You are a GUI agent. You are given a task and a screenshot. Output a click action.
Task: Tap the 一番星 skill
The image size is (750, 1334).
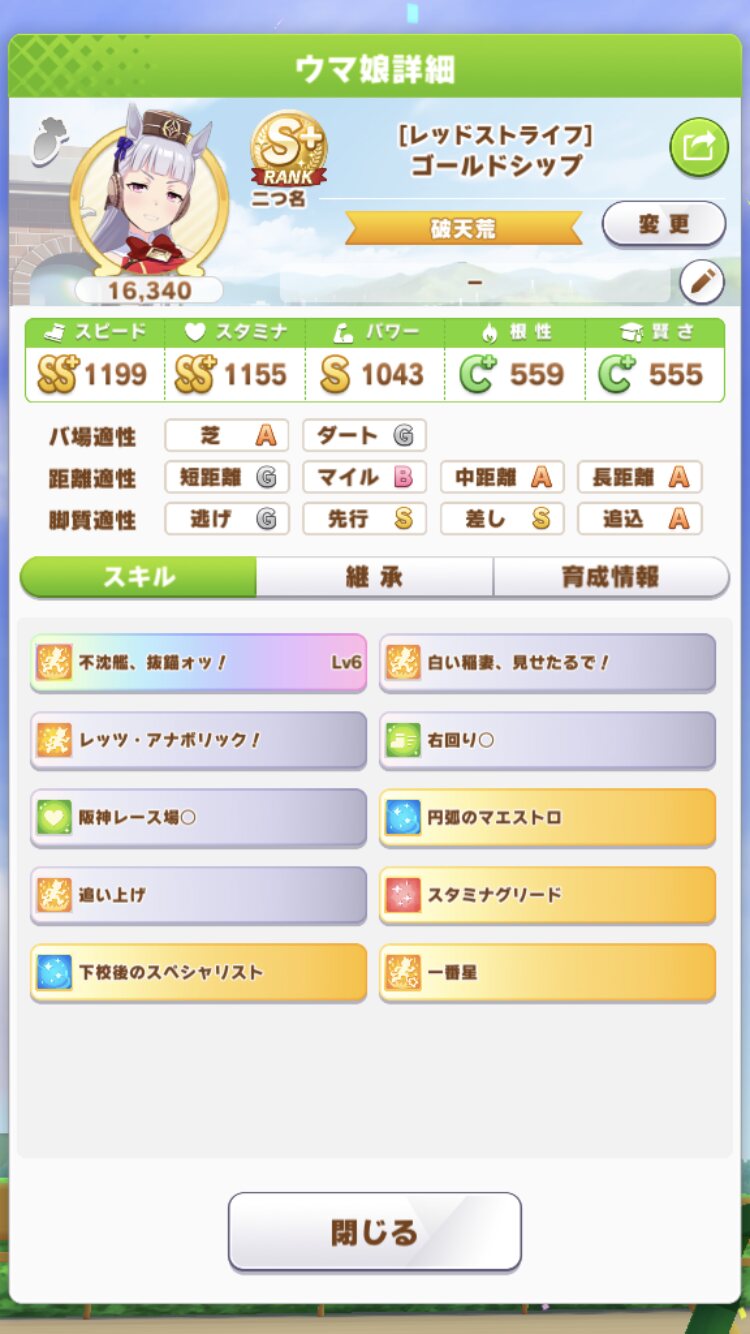click(x=547, y=971)
